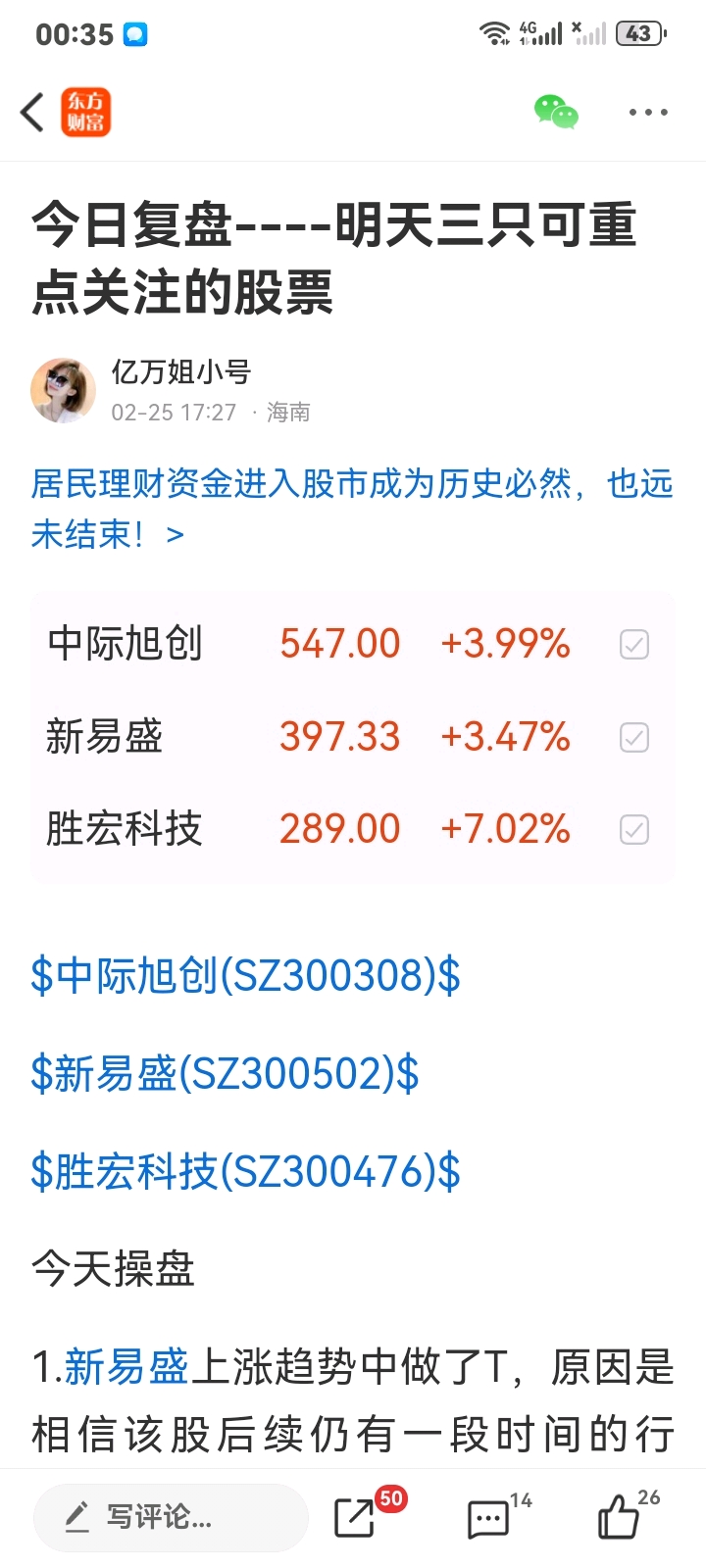The width and height of the screenshot is (706, 1568).
Task: Toggle the checkbox beside 中际旭创
Action: (634, 645)
